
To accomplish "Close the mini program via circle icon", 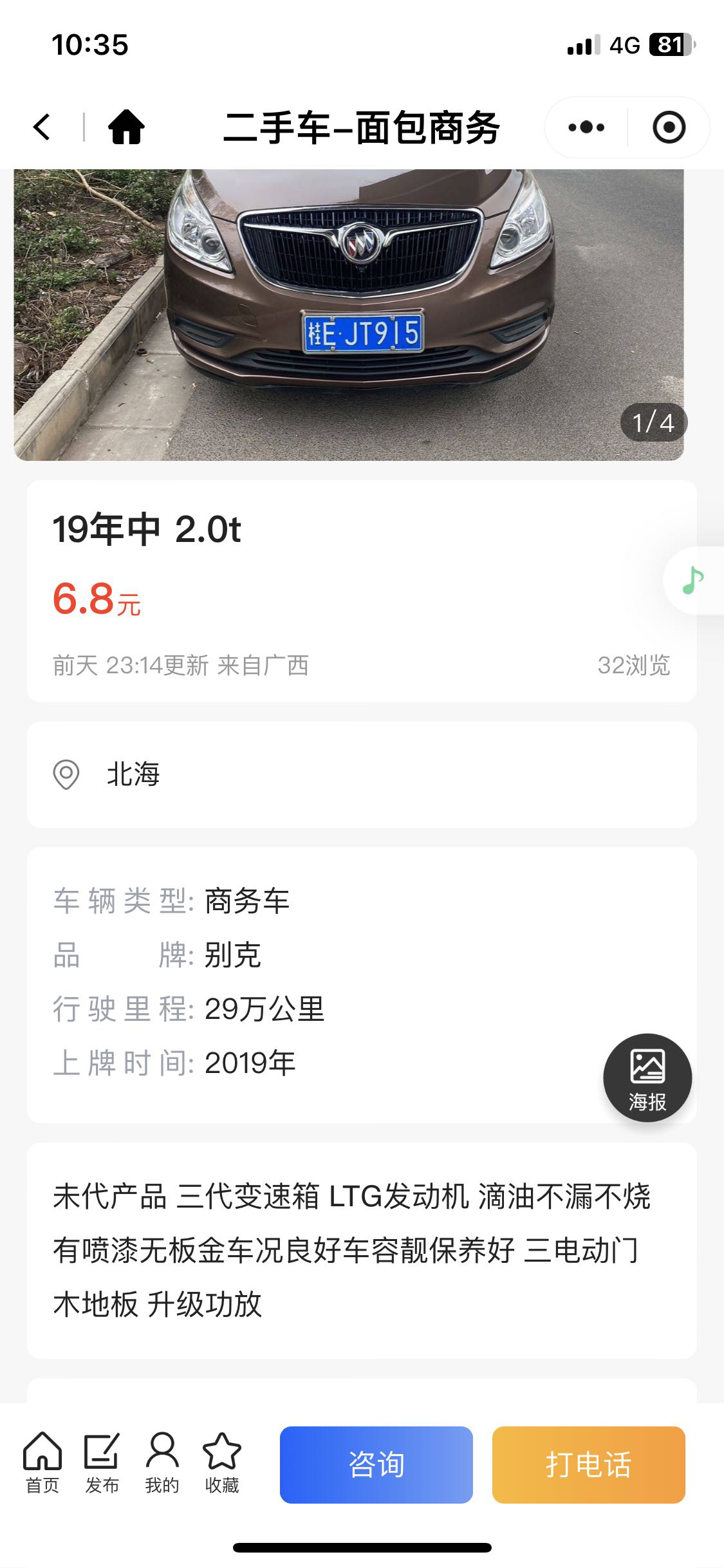I will 669,127.
